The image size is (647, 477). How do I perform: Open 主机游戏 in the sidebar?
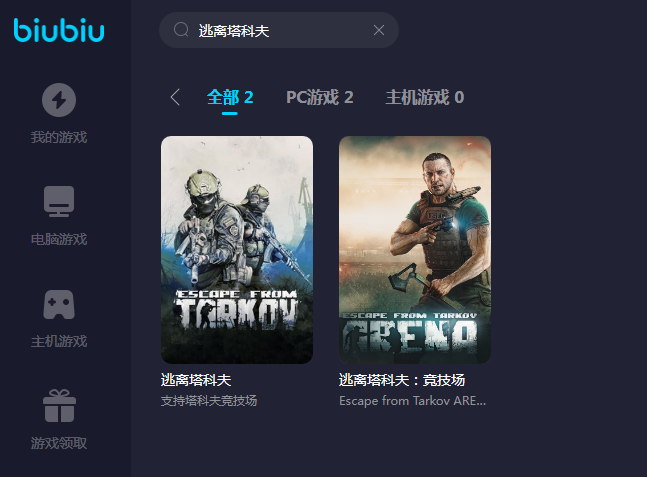(59, 317)
